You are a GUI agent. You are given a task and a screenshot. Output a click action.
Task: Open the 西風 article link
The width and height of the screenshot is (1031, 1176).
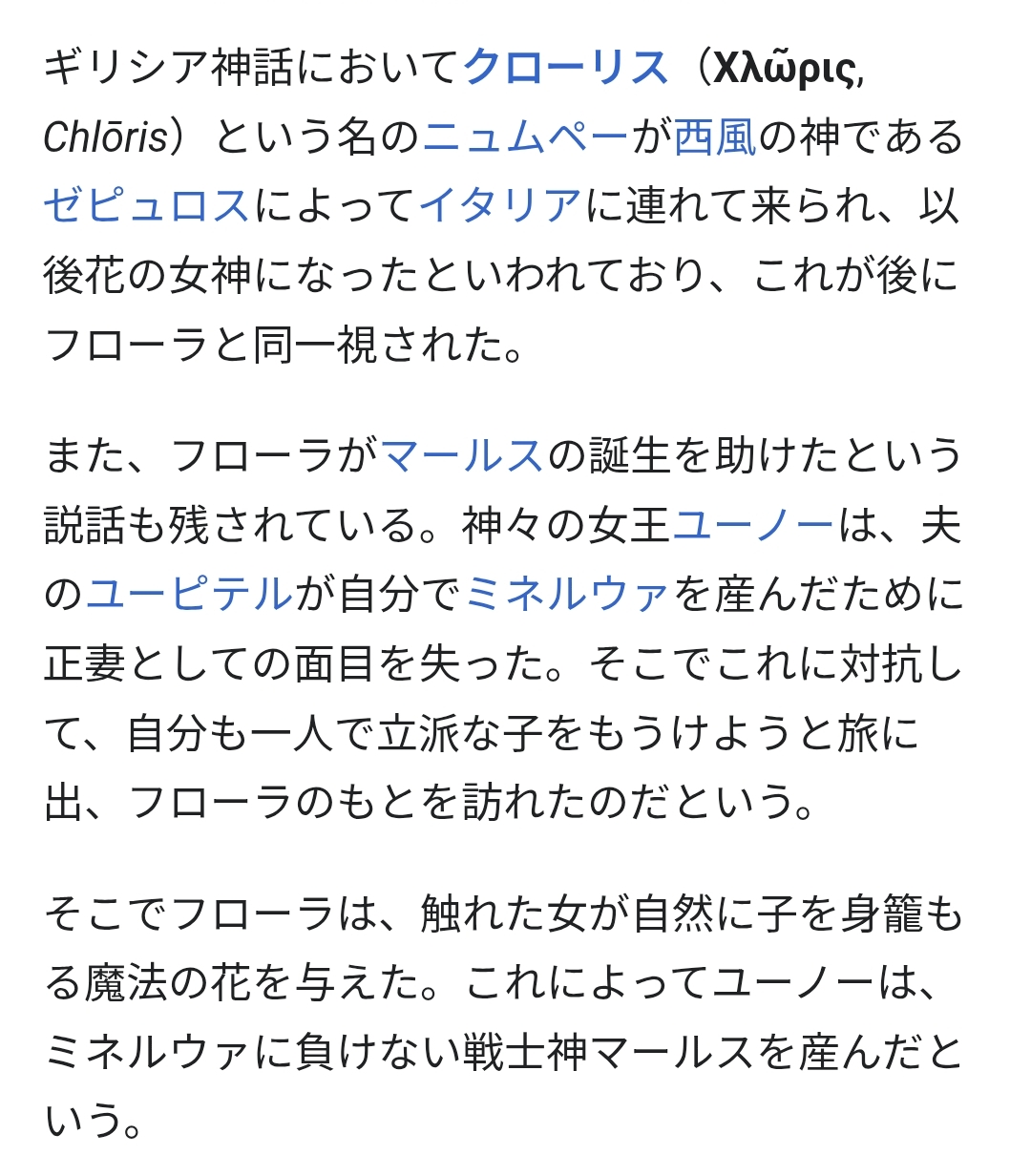pyautogui.click(x=715, y=137)
